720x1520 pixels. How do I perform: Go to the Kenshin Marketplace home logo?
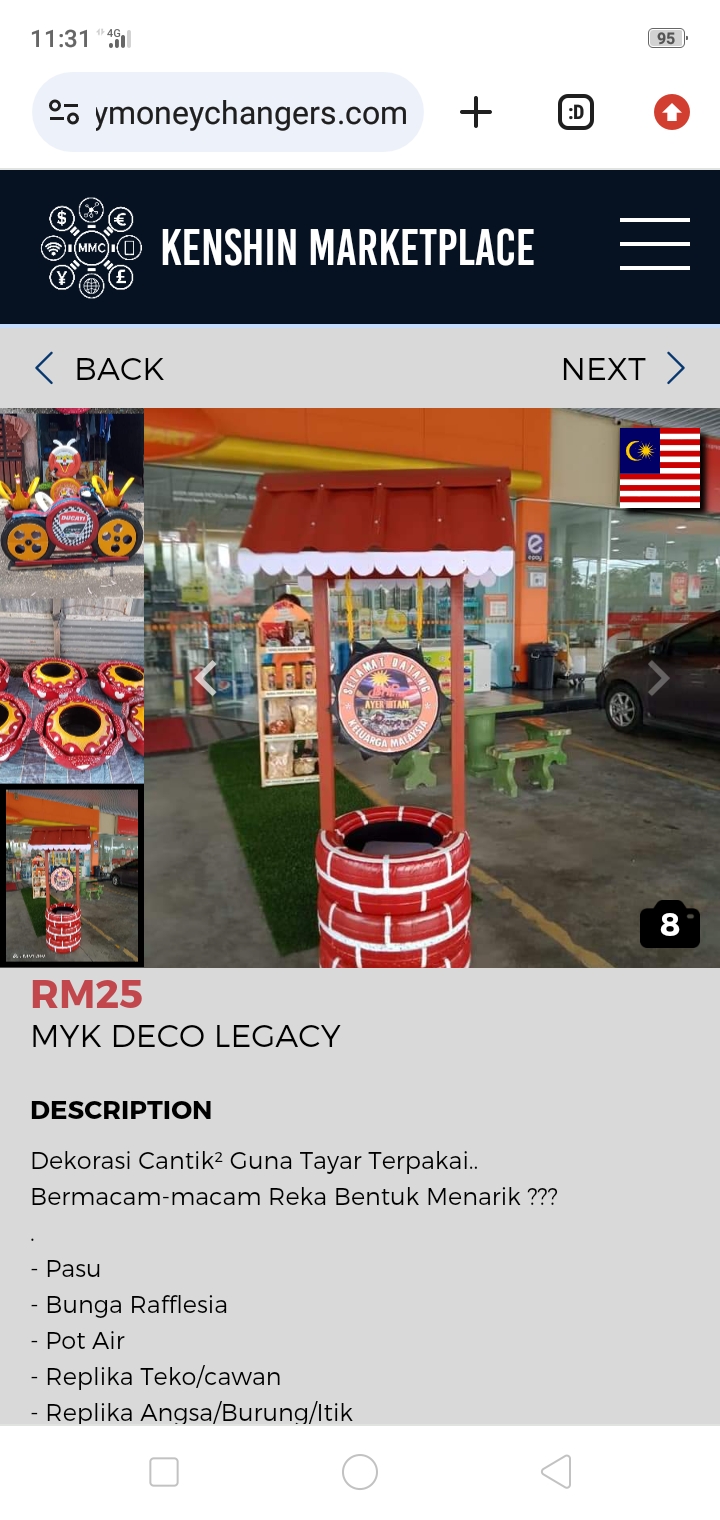(x=92, y=247)
